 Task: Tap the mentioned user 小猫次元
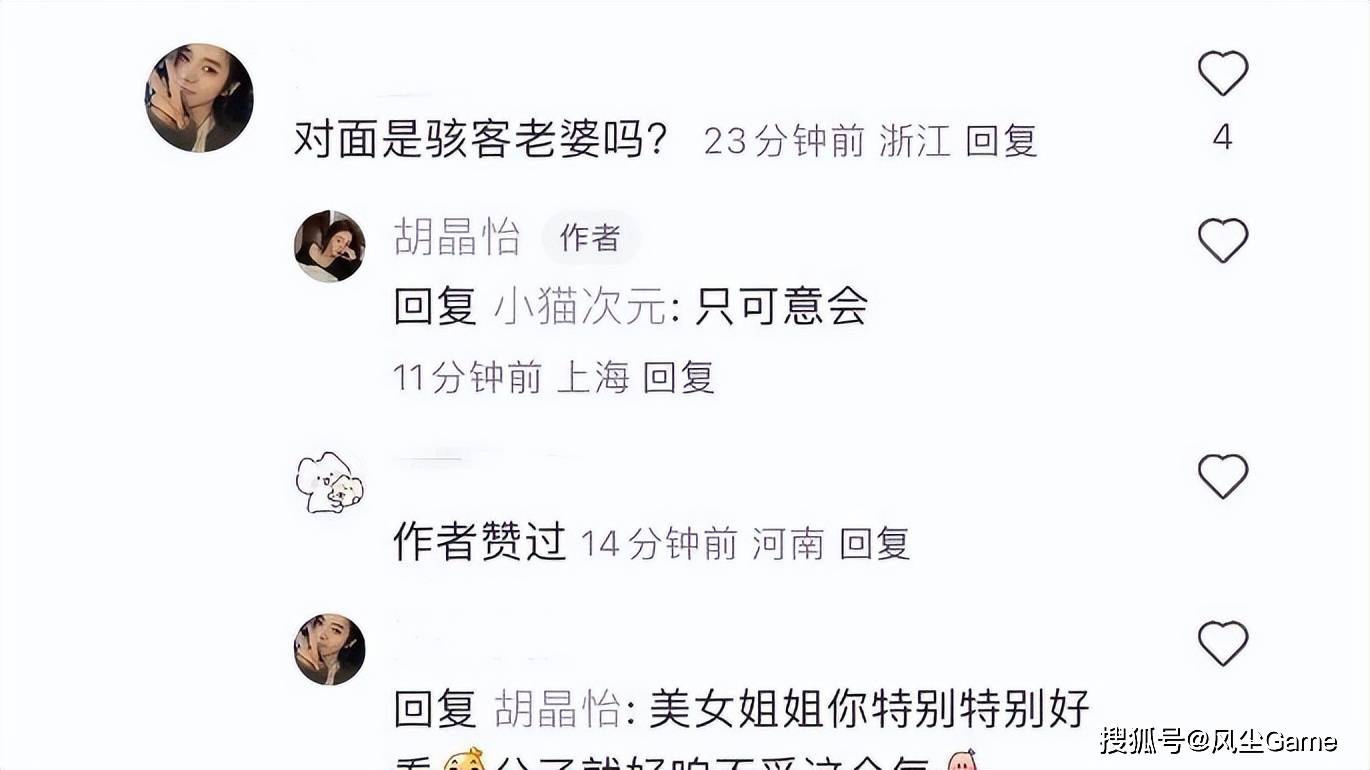click(x=579, y=307)
